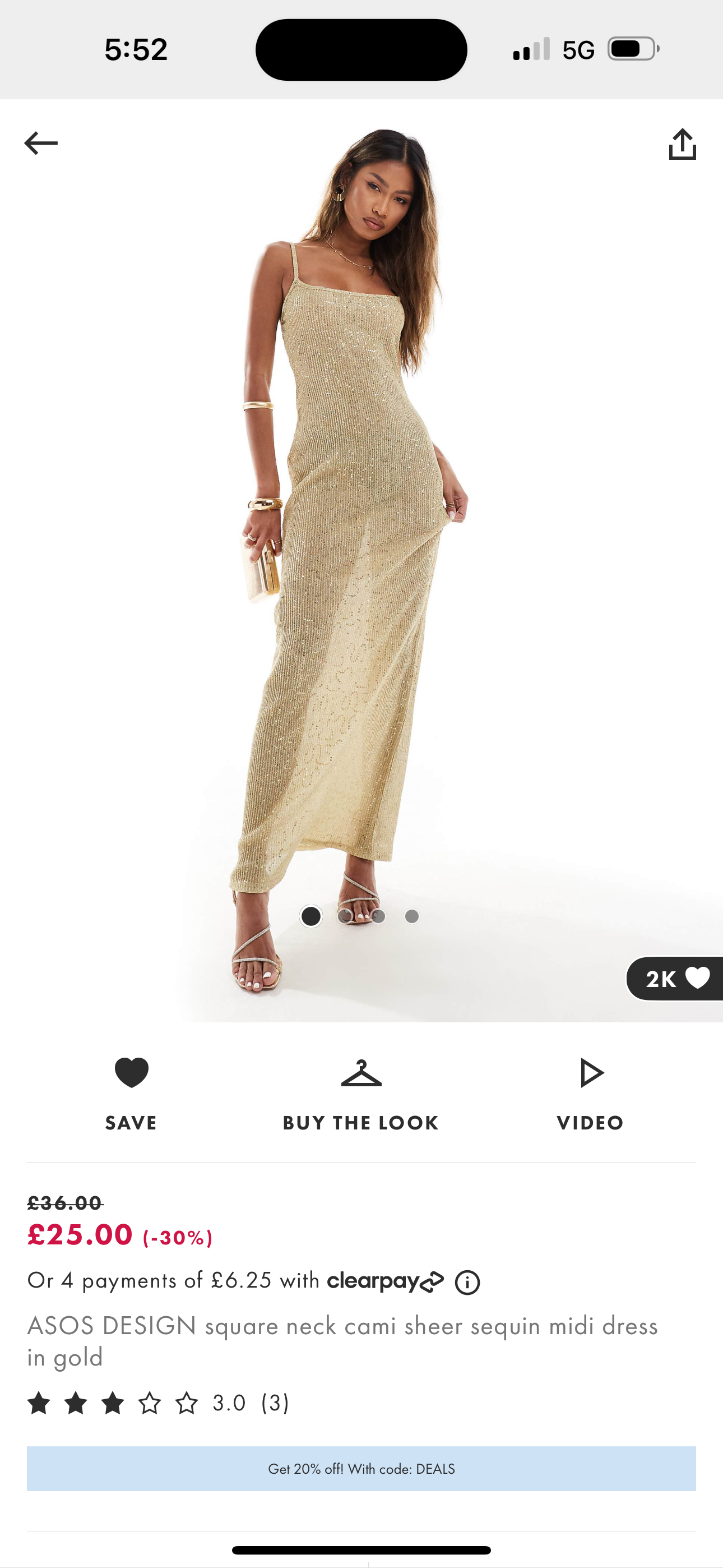Open Clearpay payment info icon
Screen dimensions: 723x1568
point(467,1283)
